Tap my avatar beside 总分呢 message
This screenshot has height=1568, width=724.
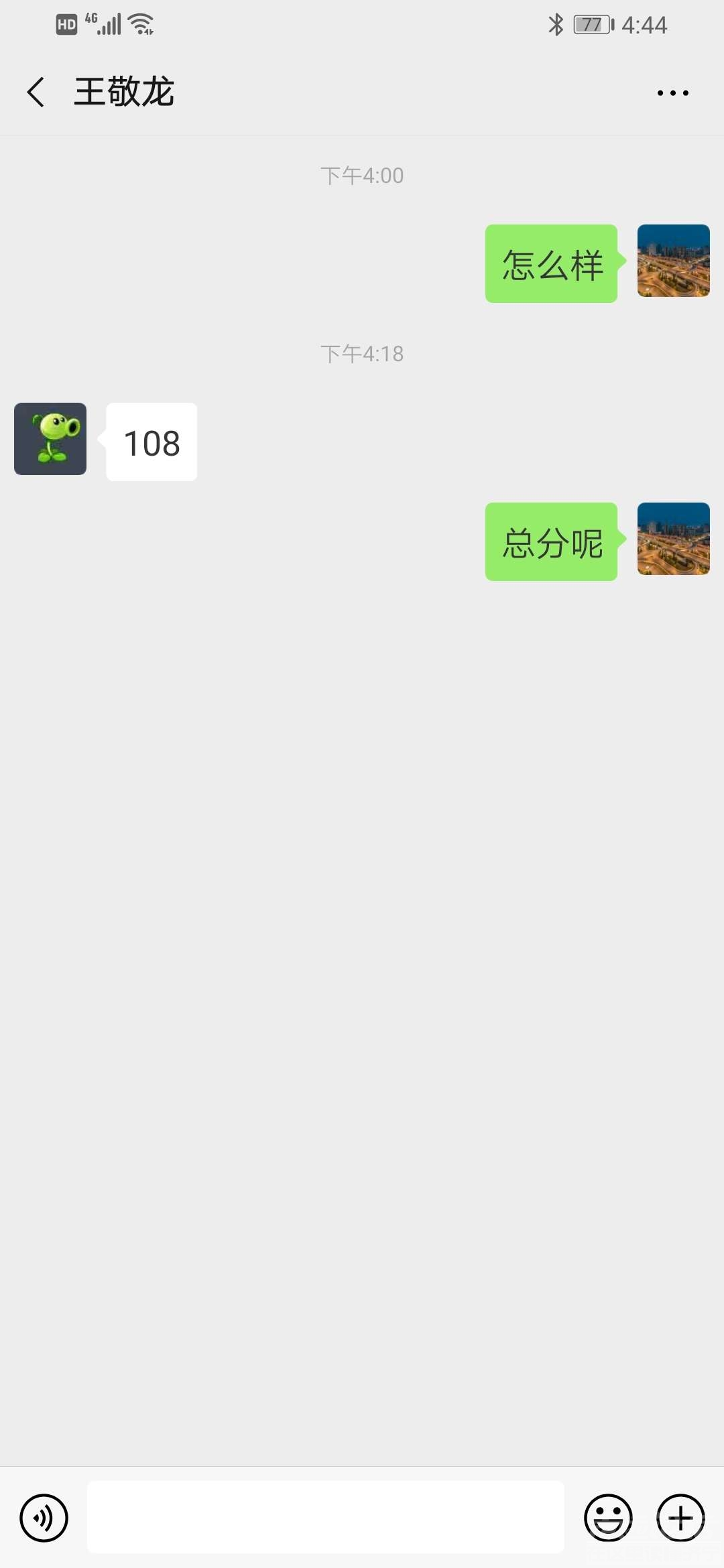click(x=673, y=539)
